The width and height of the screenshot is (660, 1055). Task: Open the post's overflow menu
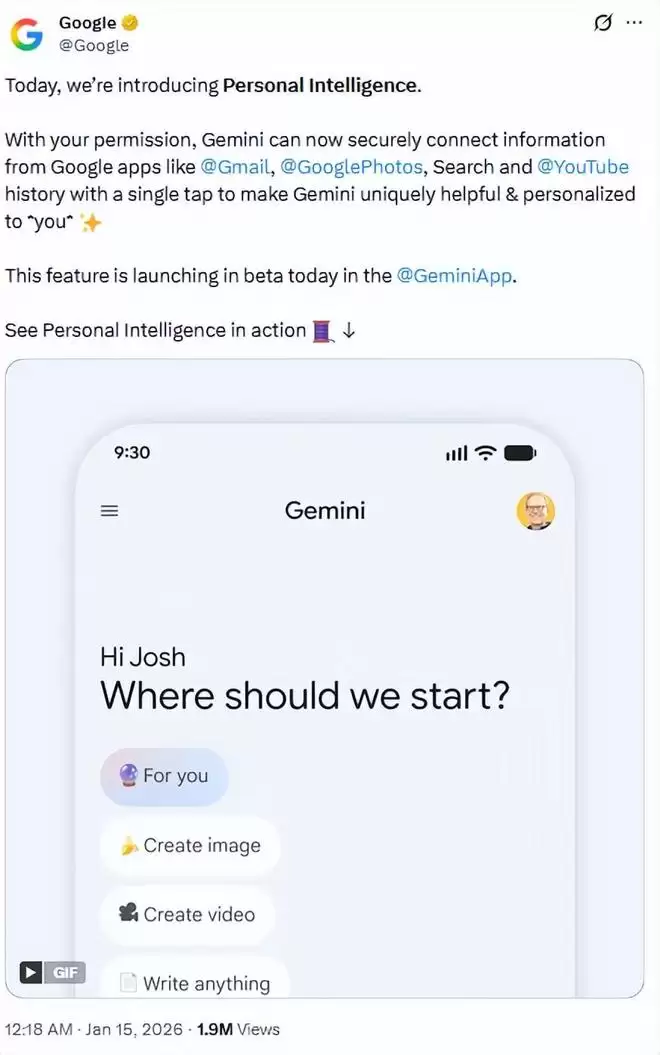click(634, 23)
